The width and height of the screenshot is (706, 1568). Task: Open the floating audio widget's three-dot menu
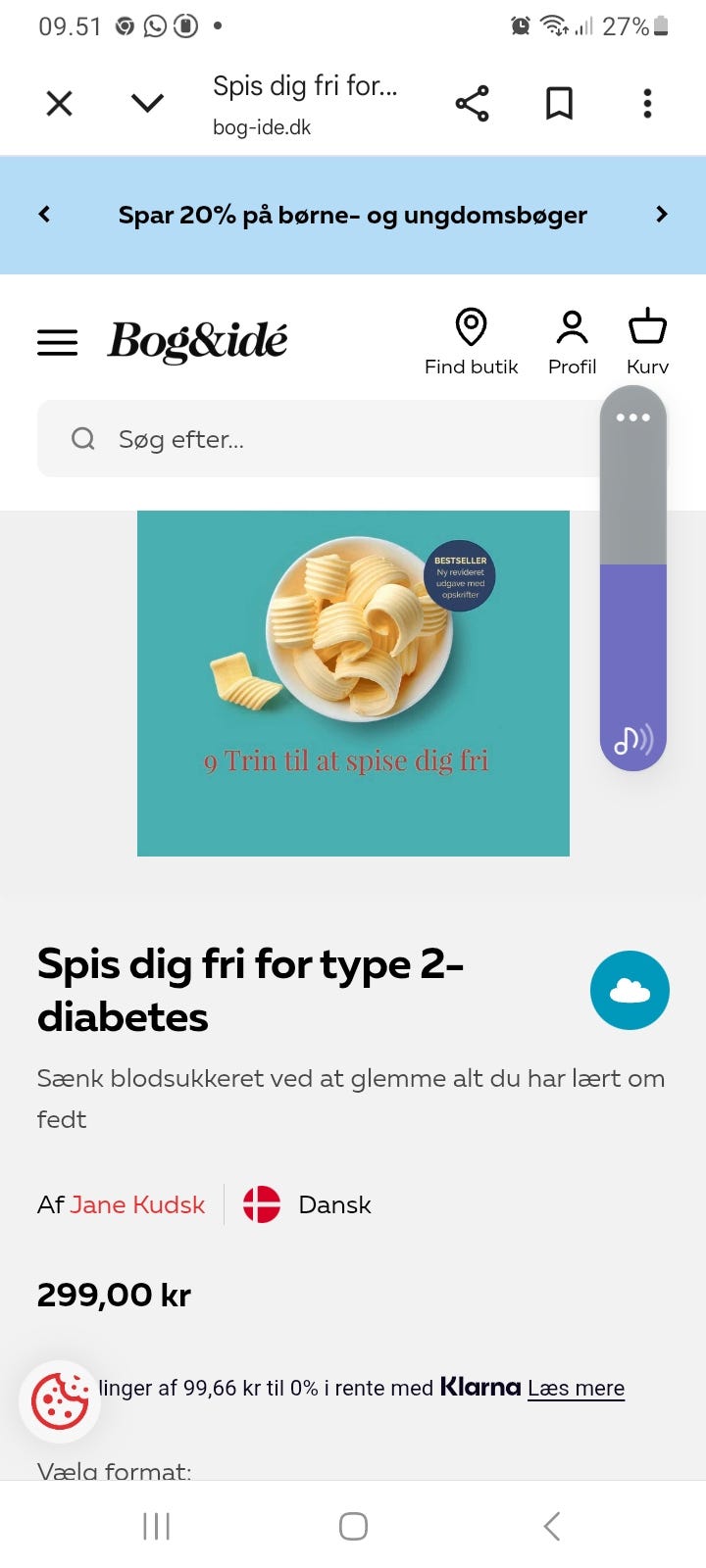633,417
